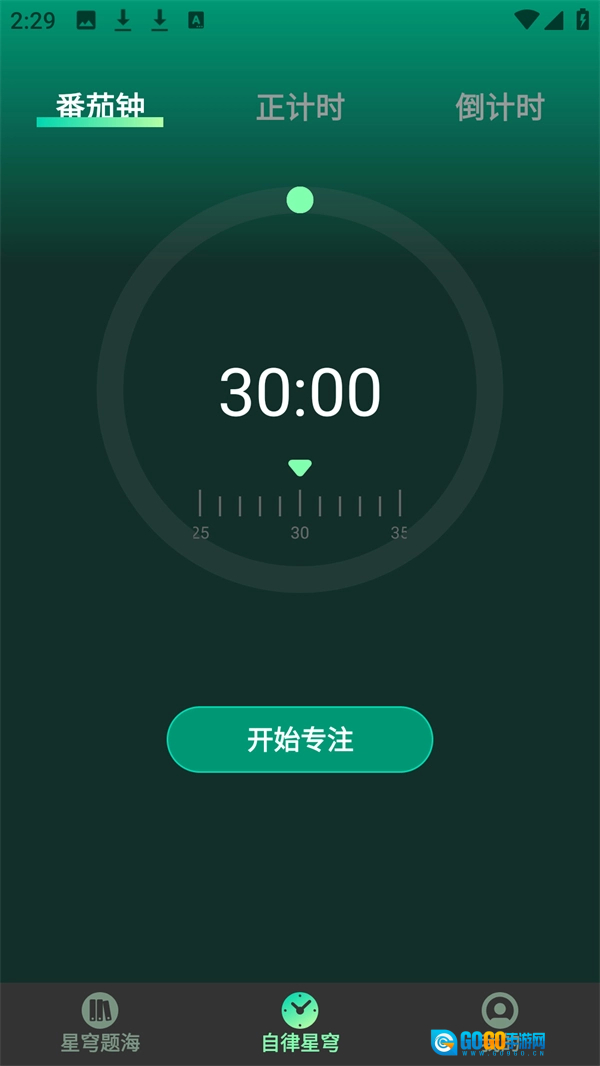The height and width of the screenshot is (1066, 600).
Task: Select the 番茄钟 tab
Action: pos(100,107)
